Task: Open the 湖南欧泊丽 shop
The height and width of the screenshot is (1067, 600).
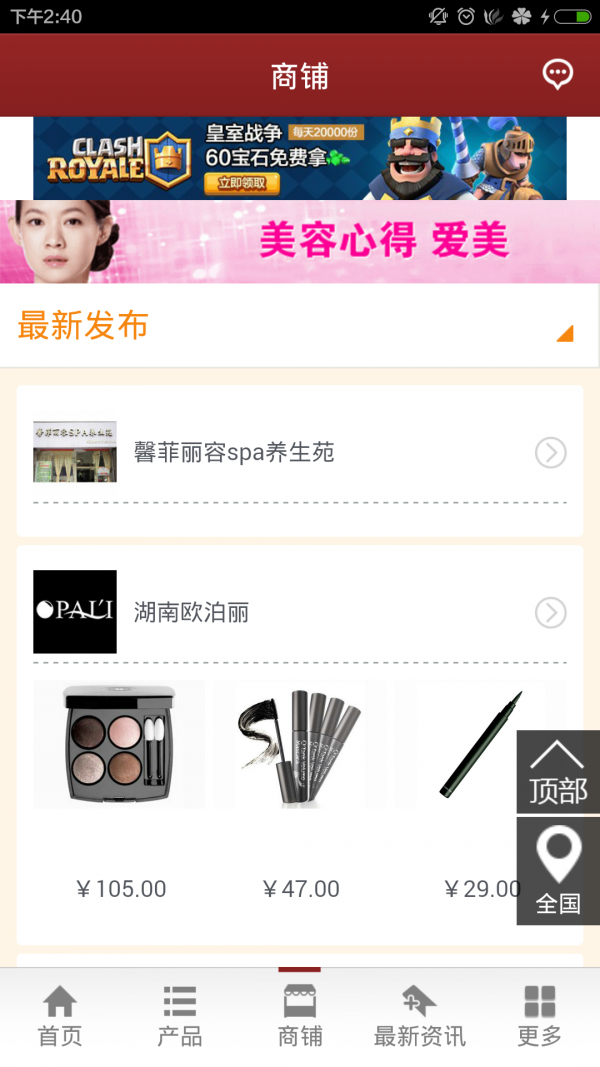Action: coord(300,612)
